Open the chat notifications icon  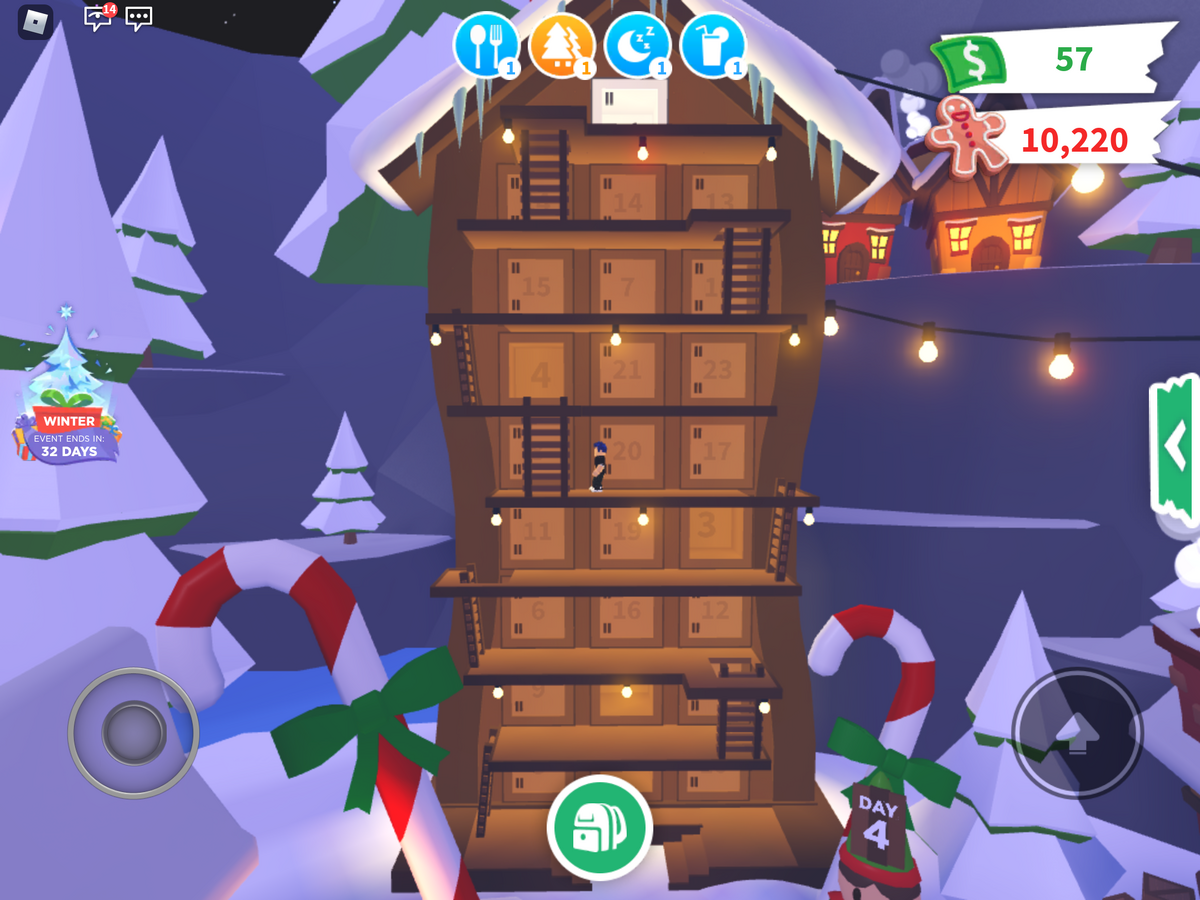coord(98,17)
